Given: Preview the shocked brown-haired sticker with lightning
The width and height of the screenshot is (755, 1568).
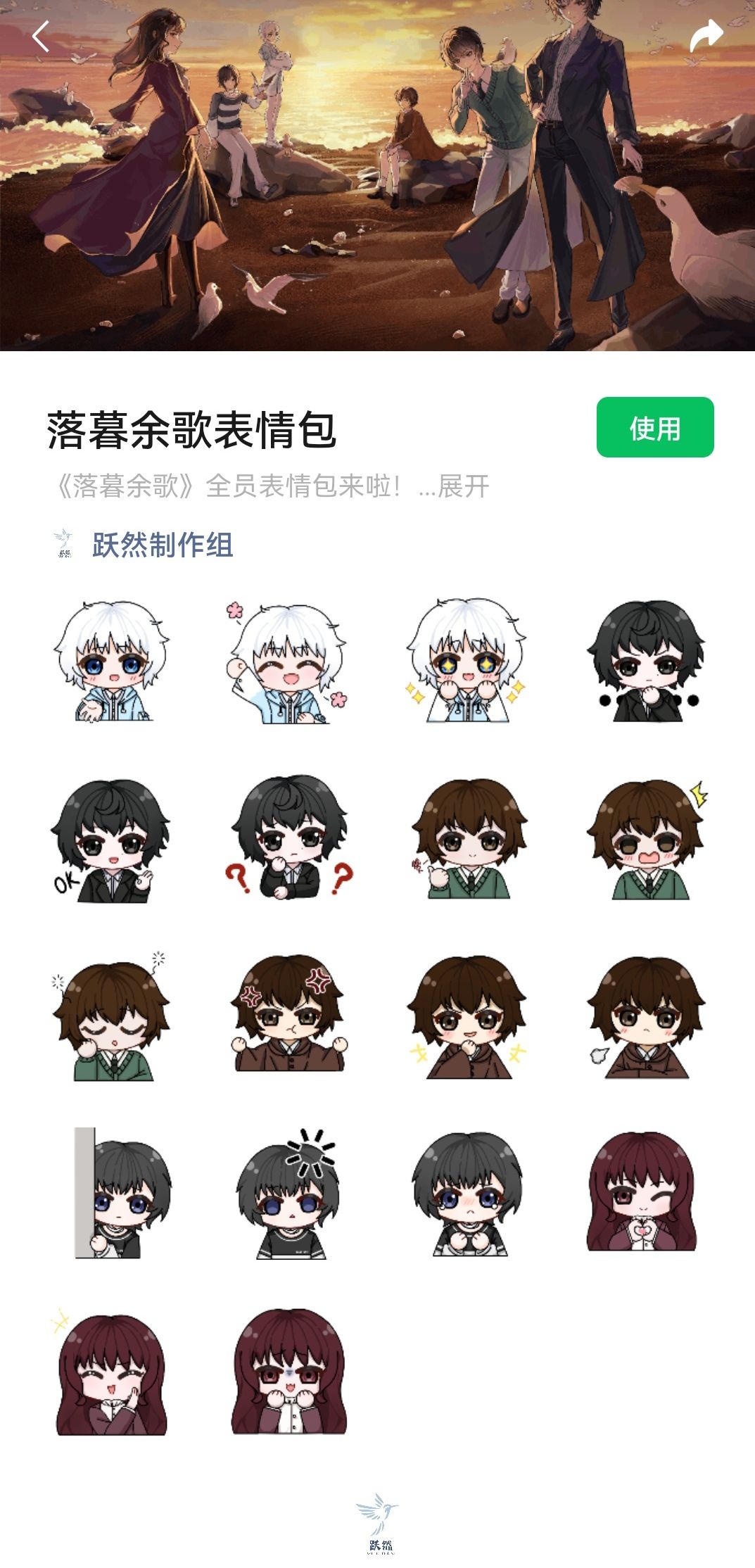Looking at the screenshot, I should pos(647,839).
